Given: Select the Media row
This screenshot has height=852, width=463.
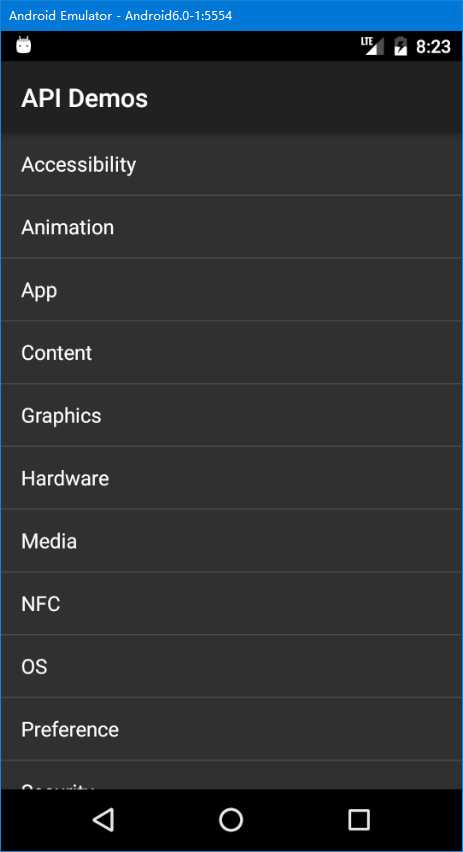Looking at the screenshot, I should coord(231,541).
